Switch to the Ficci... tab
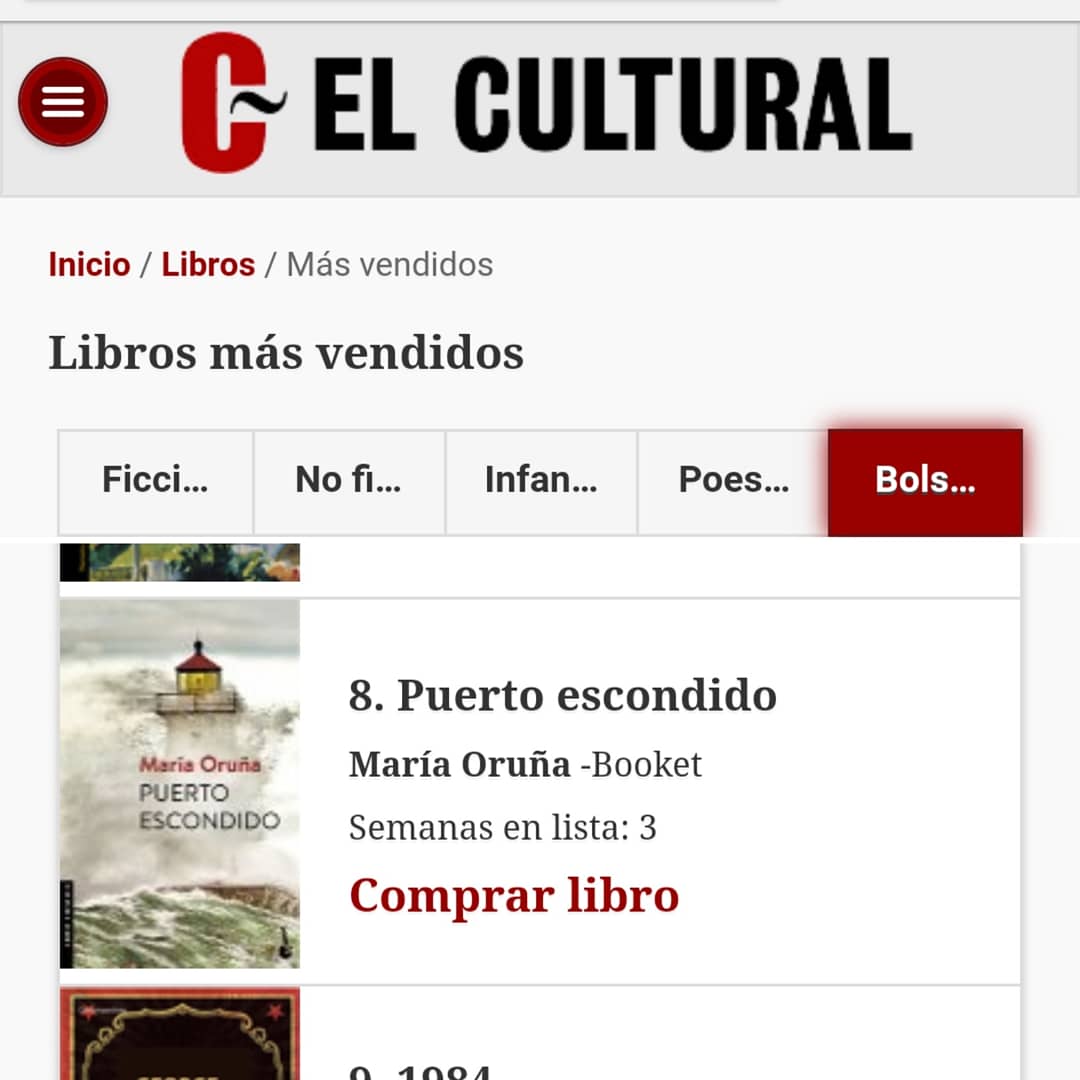The width and height of the screenshot is (1080, 1080). (x=155, y=481)
